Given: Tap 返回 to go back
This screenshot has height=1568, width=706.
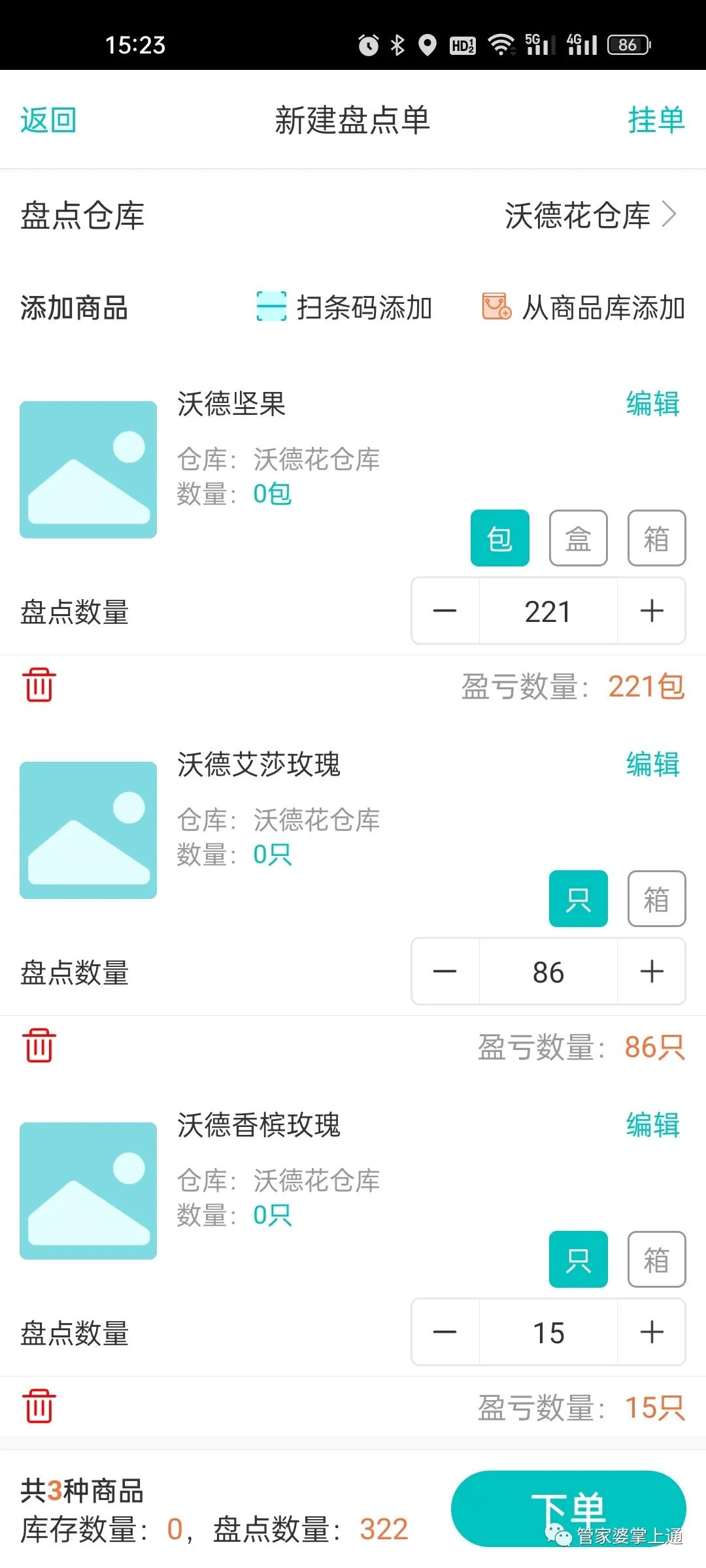Looking at the screenshot, I should [48, 120].
